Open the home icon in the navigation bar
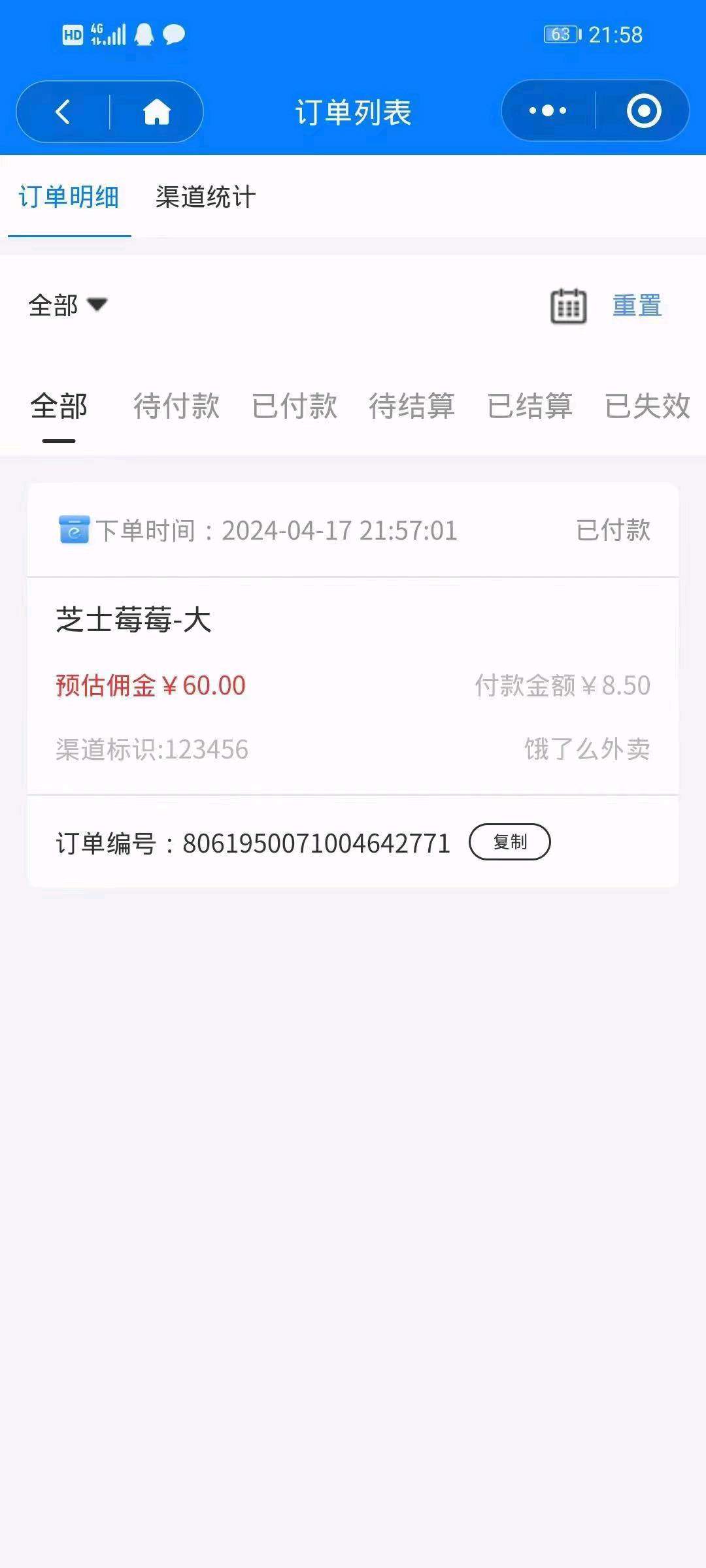The width and height of the screenshot is (706, 1568). 156,111
